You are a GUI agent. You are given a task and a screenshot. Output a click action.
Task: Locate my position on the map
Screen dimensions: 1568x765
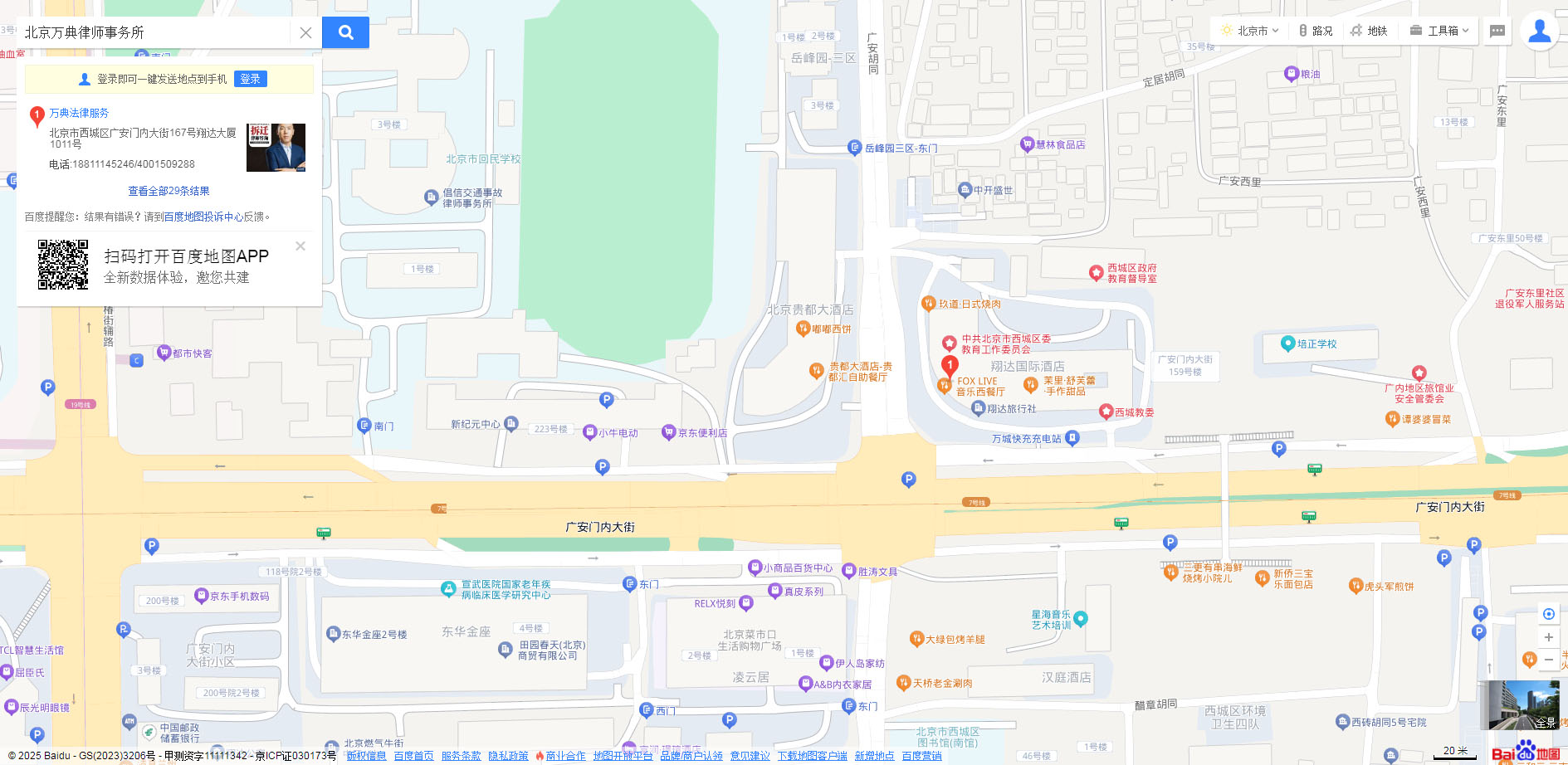coord(1548,614)
